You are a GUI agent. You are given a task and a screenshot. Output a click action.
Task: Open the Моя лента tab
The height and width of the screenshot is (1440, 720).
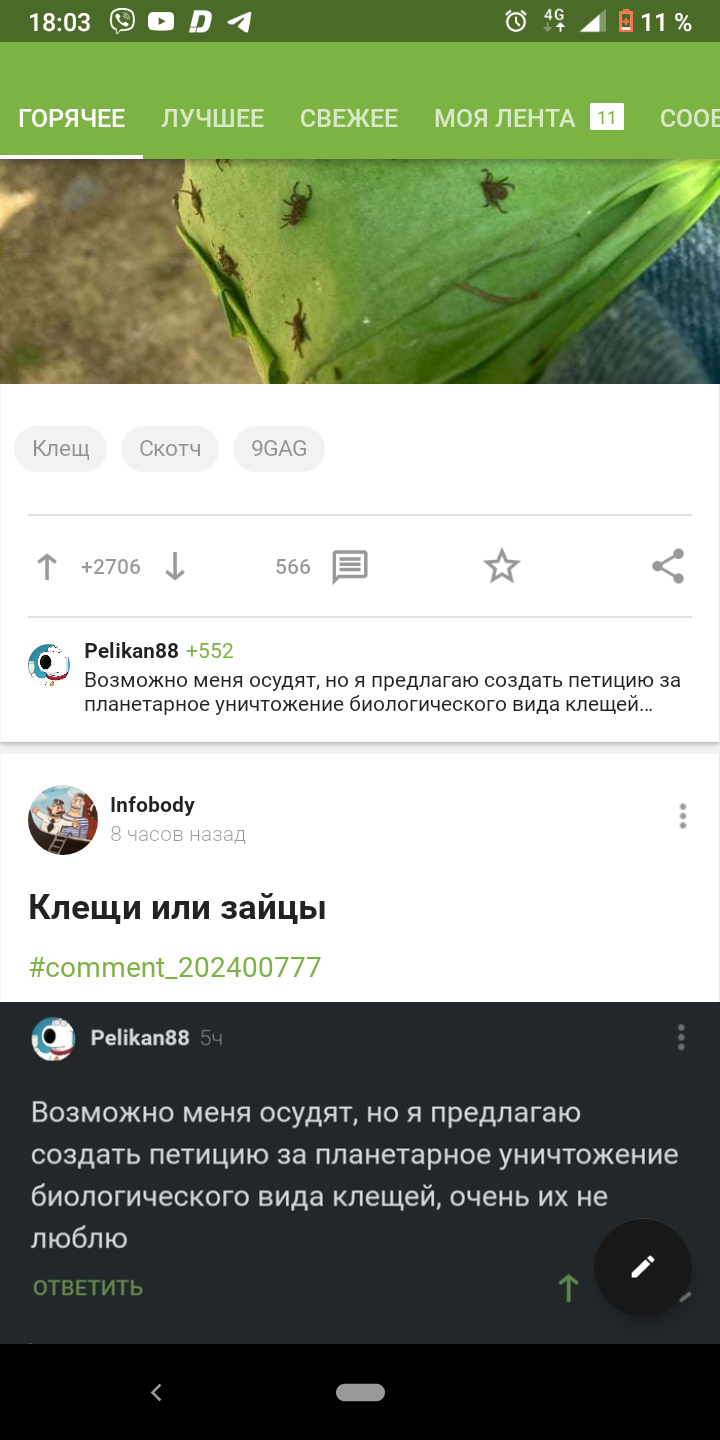coord(504,118)
